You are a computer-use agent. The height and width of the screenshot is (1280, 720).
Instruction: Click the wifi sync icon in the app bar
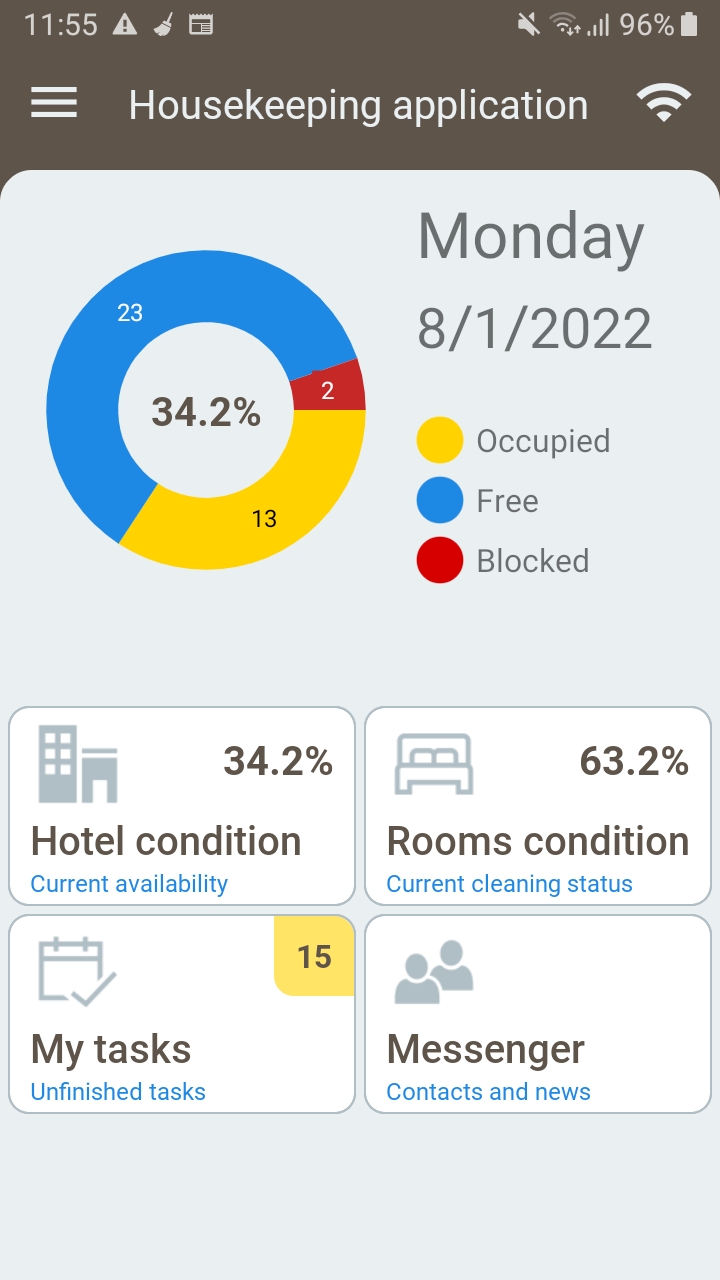663,103
